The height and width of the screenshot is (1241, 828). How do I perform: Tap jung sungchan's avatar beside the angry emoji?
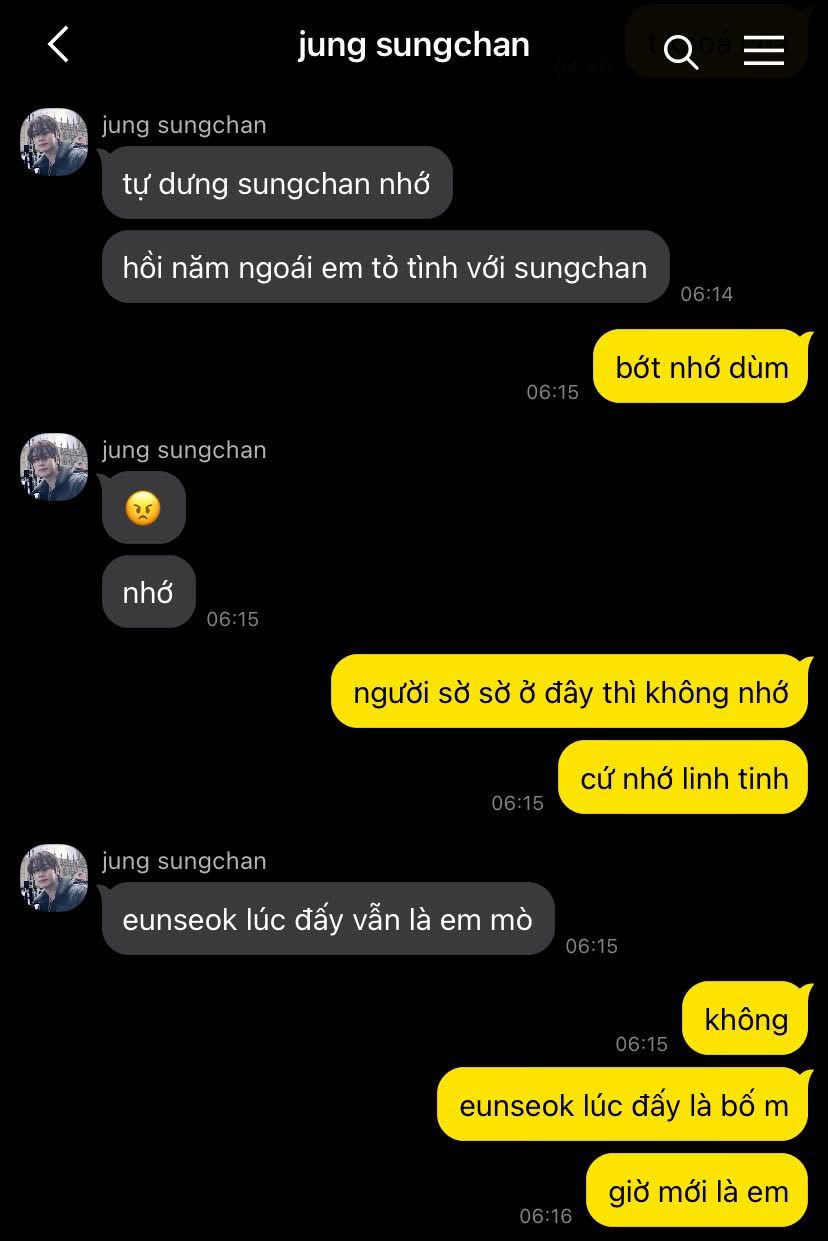click(54, 467)
